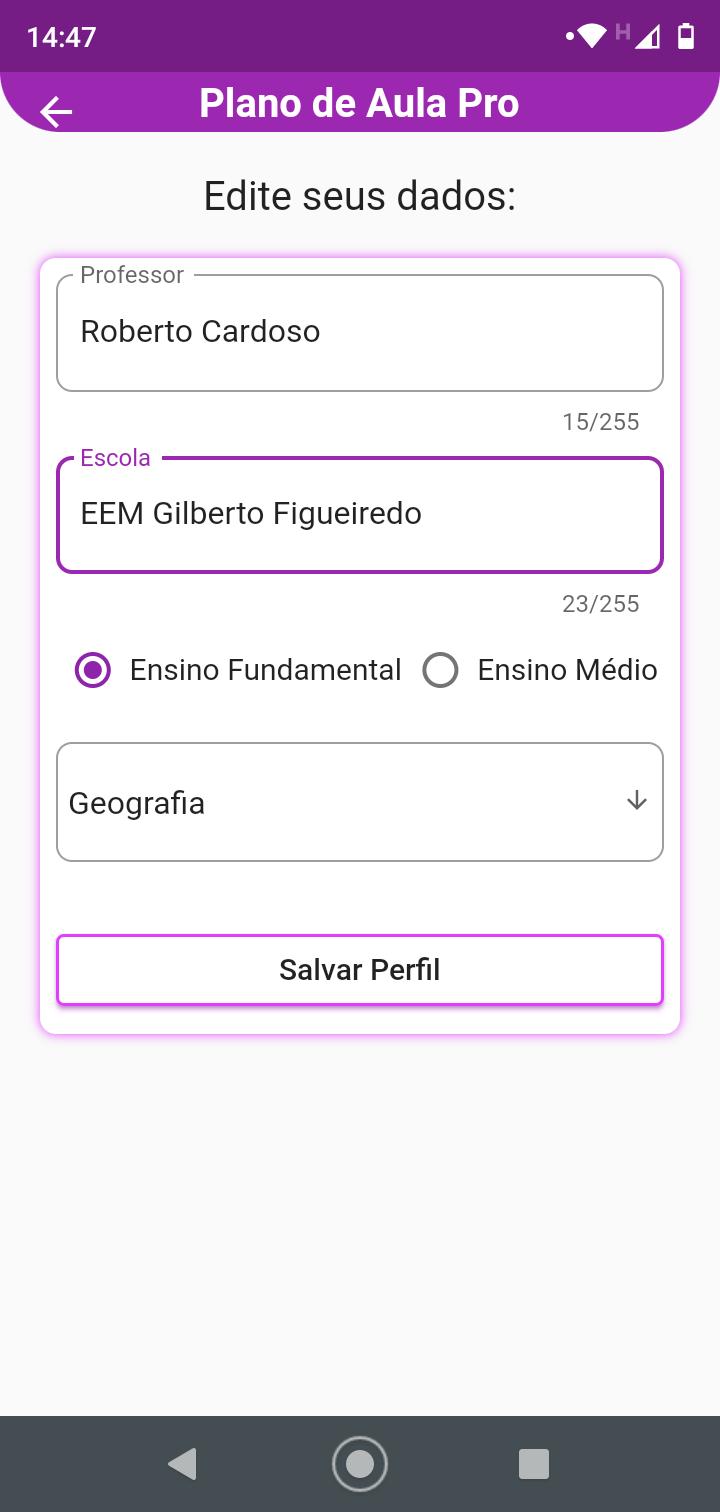Open recent apps from navigation bar
720x1512 pixels.
[534, 1464]
